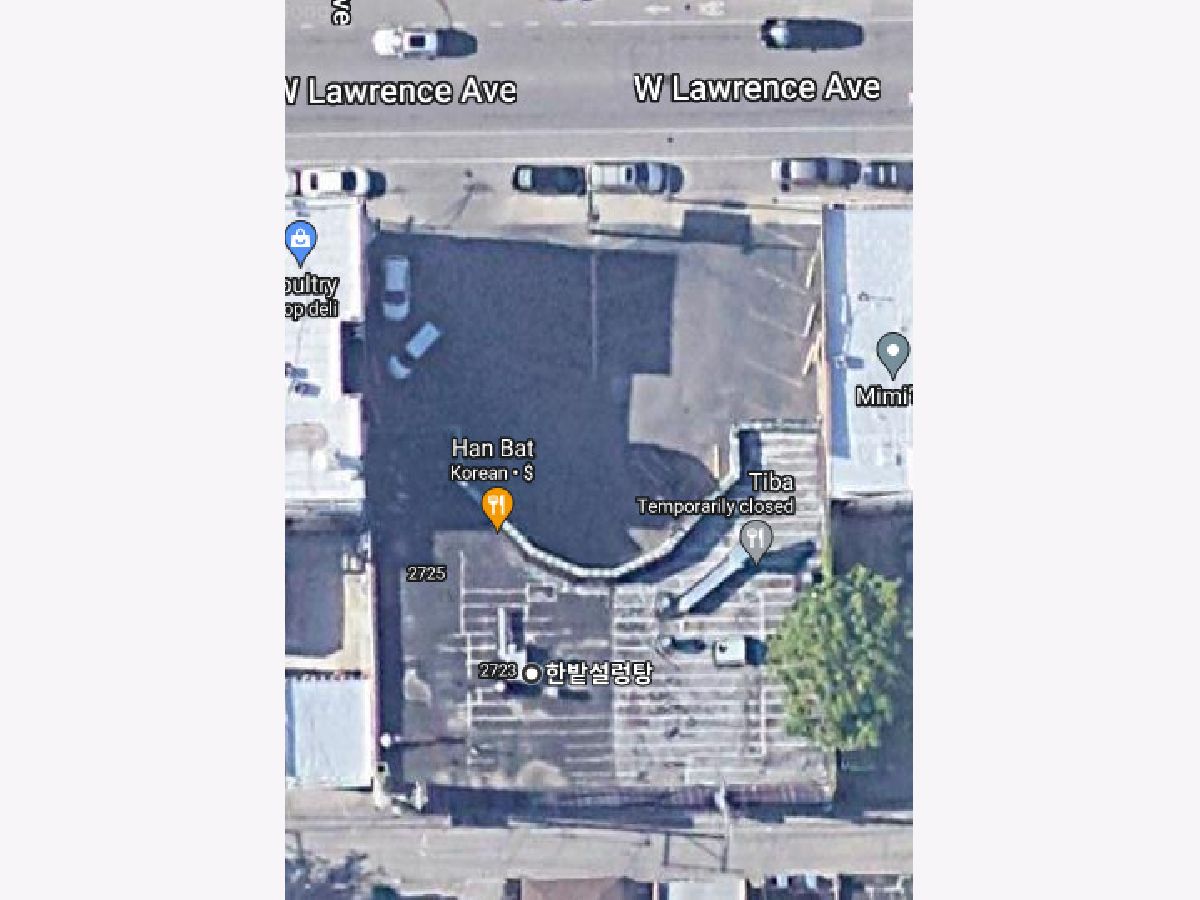The width and height of the screenshot is (1200, 900).
Task: Open the Han Bat Korean restaurant pin
Action: [x=497, y=506]
